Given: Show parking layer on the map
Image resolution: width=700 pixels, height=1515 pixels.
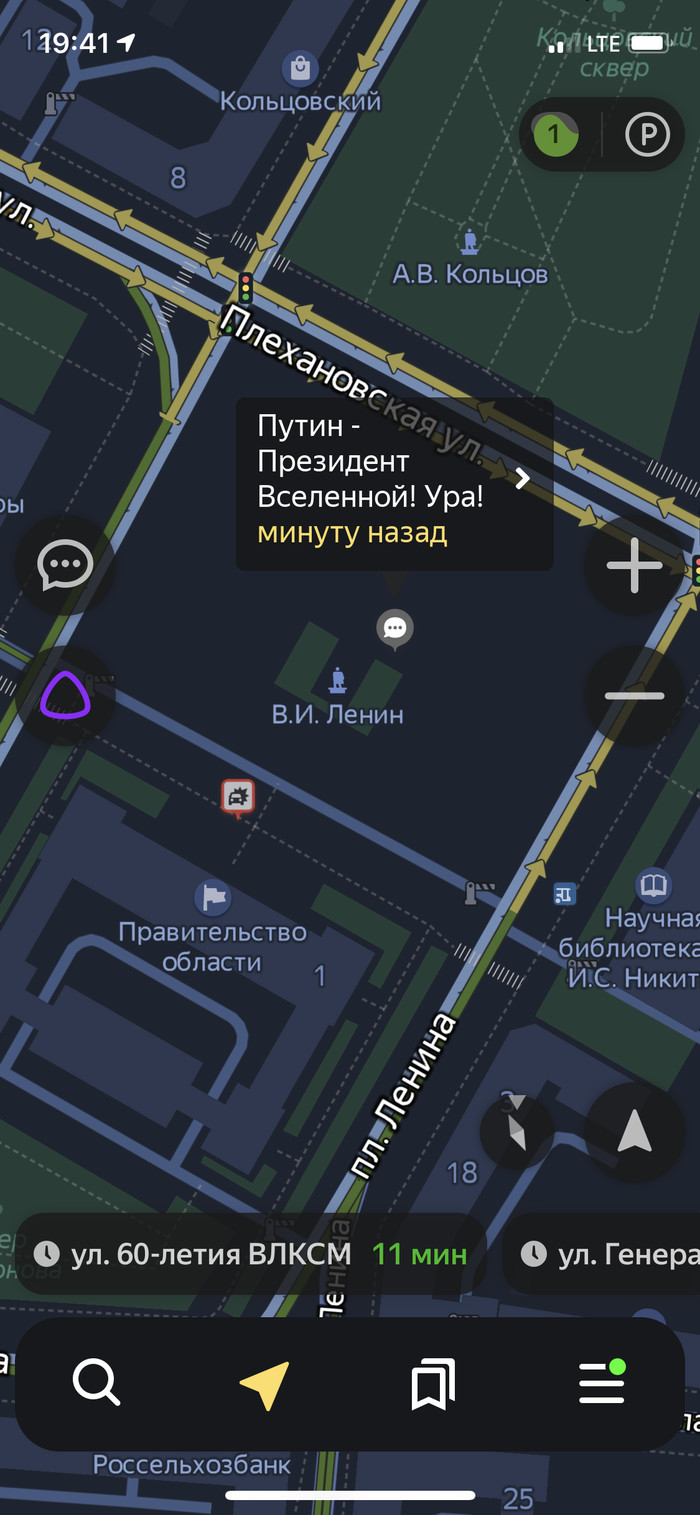Looking at the screenshot, I should click(647, 135).
